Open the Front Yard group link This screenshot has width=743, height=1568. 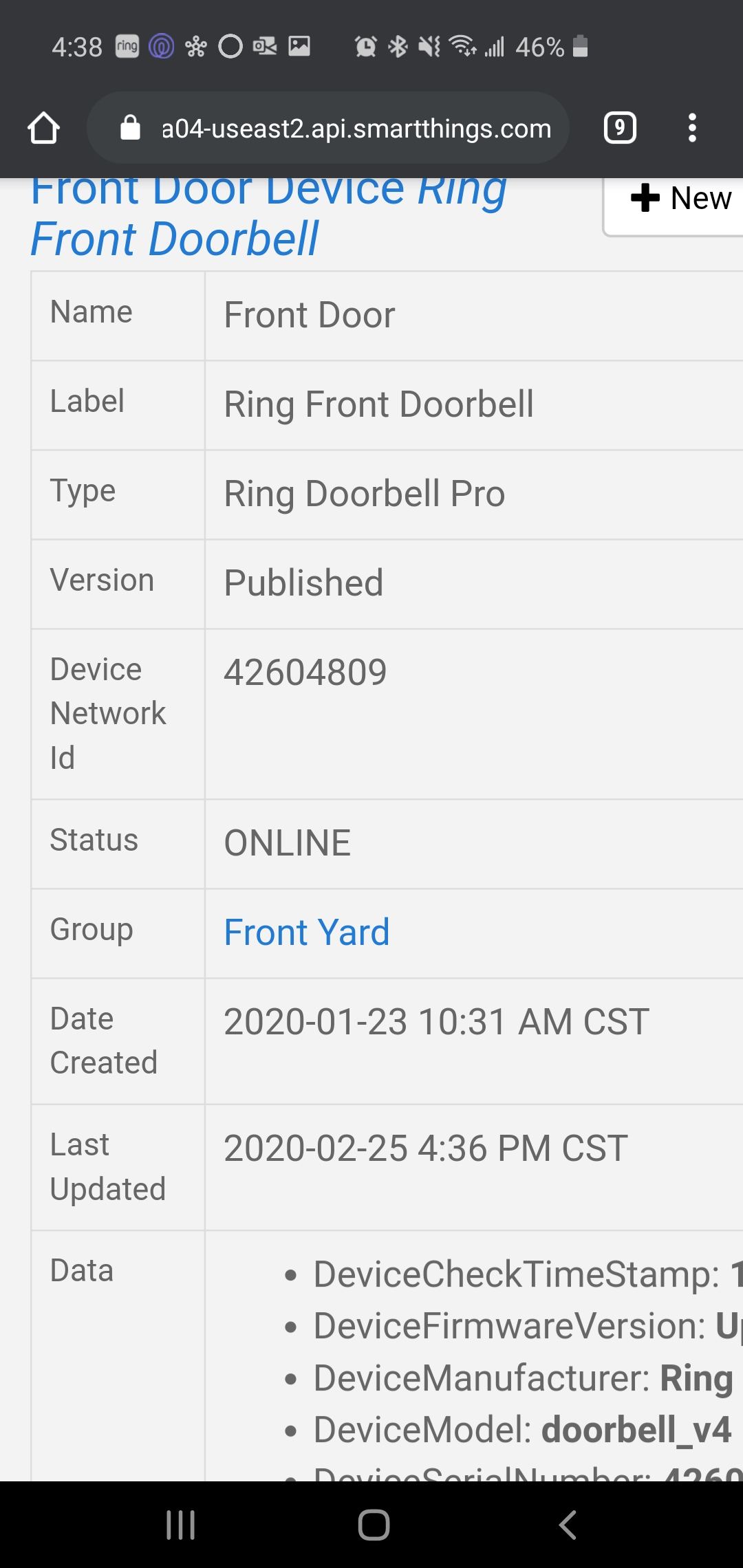307,933
